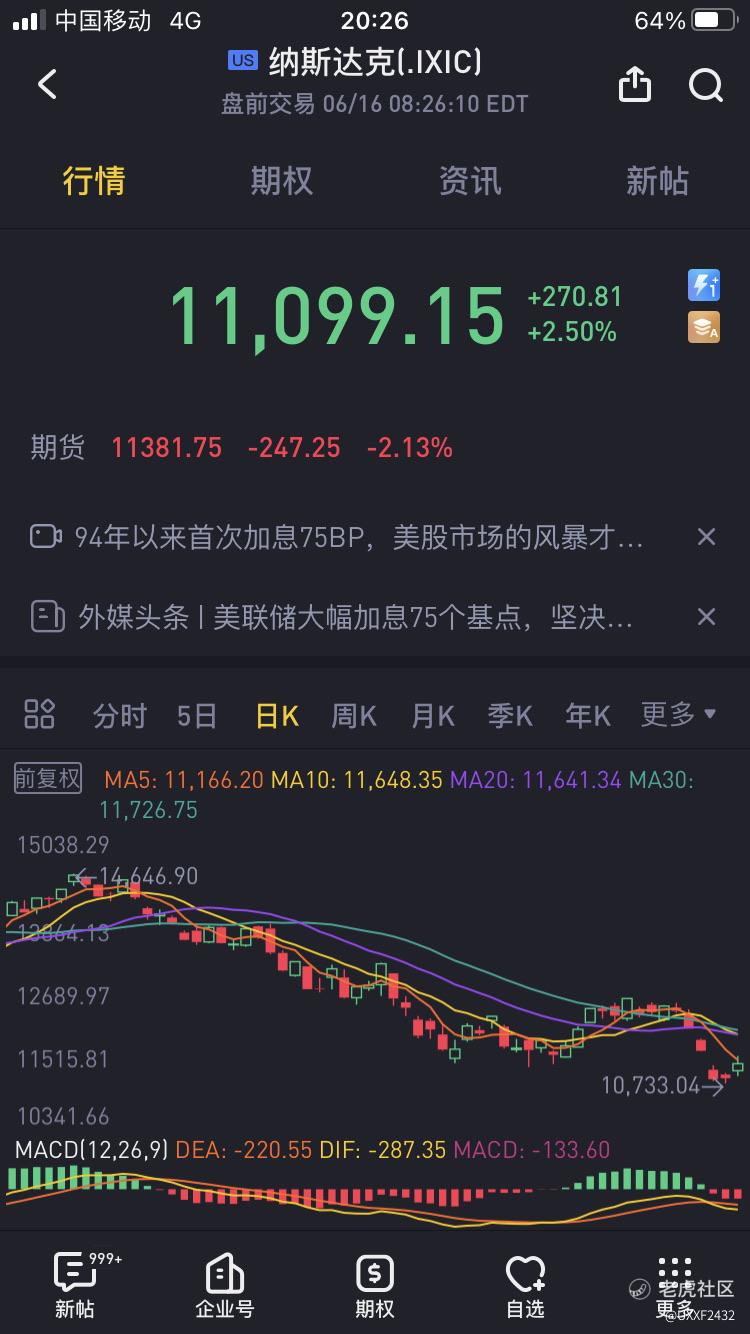Viewport: 750px width, 1334px height.
Task: Open the 新帖 top tab
Action: pos(657,181)
